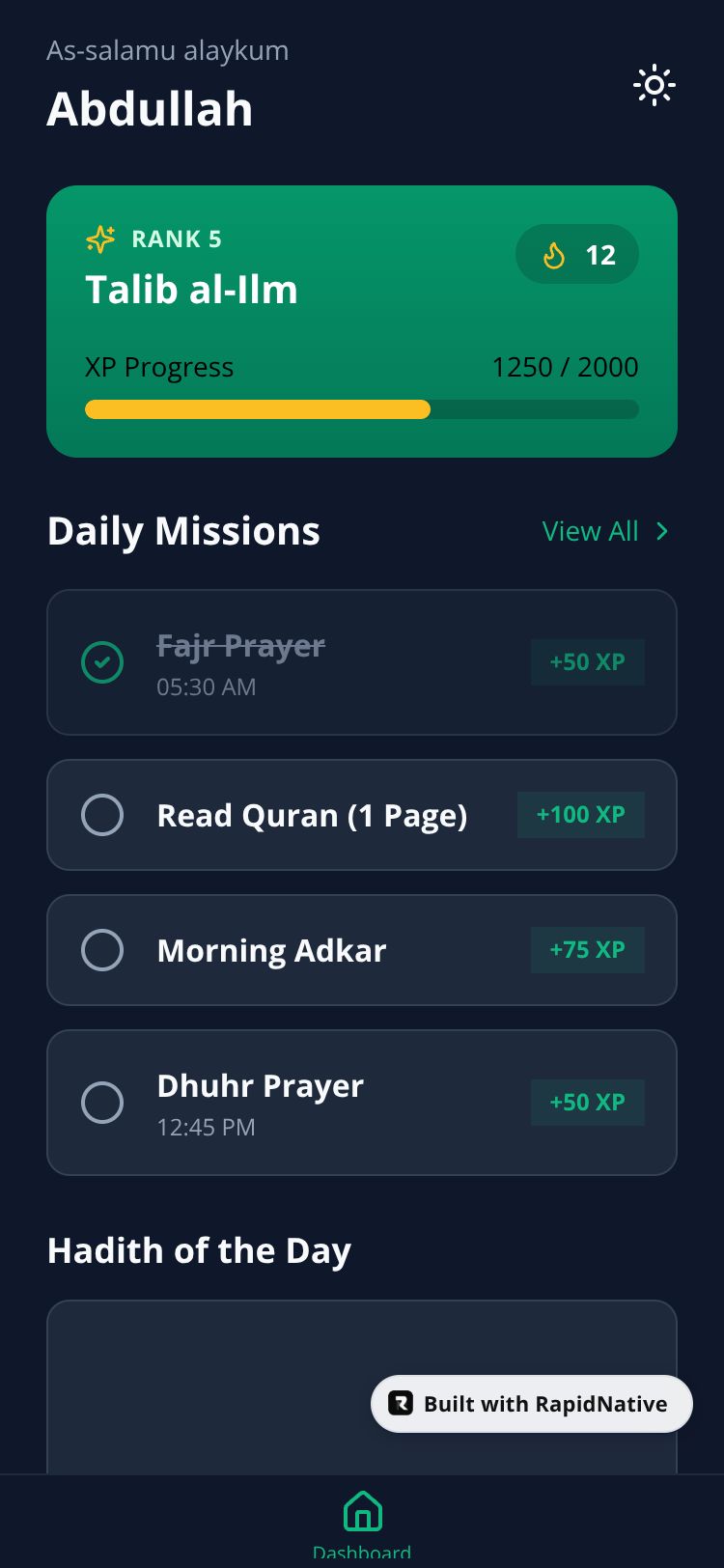The height and width of the screenshot is (1568, 724).
Task: Toggle the light theme sun icon
Action: pyautogui.click(x=654, y=86)
